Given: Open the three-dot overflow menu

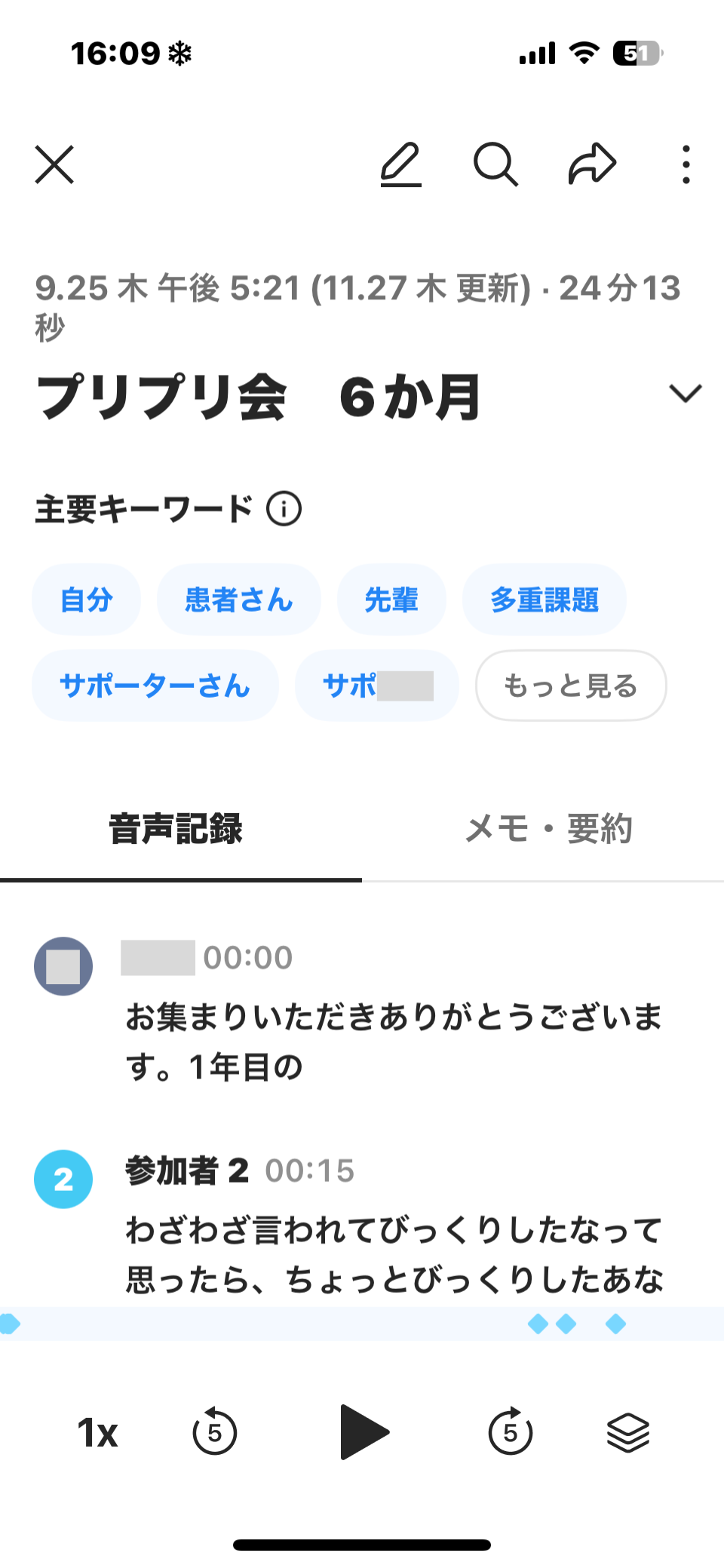Looking at the screenshot, I should coord(686,164).
